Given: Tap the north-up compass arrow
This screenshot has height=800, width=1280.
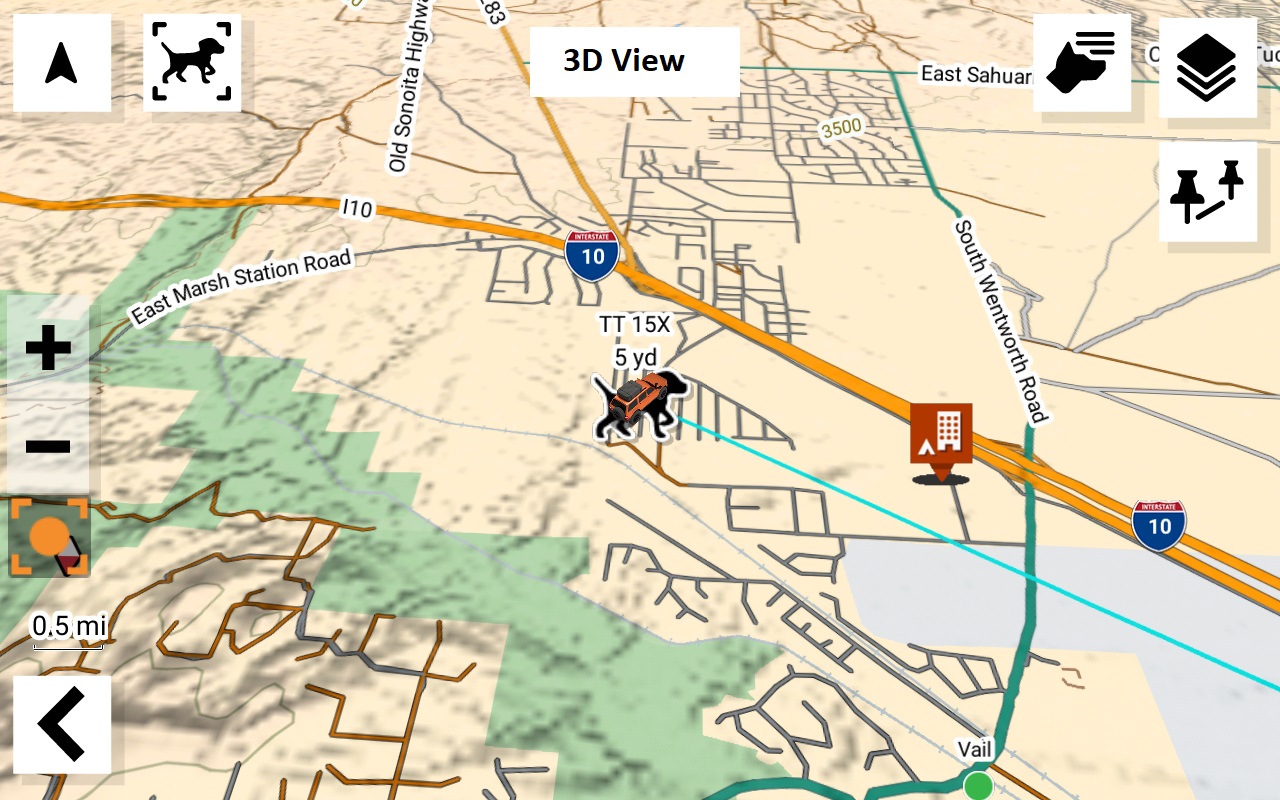Looking at the screenshot, I should click(x=61, y=63).
